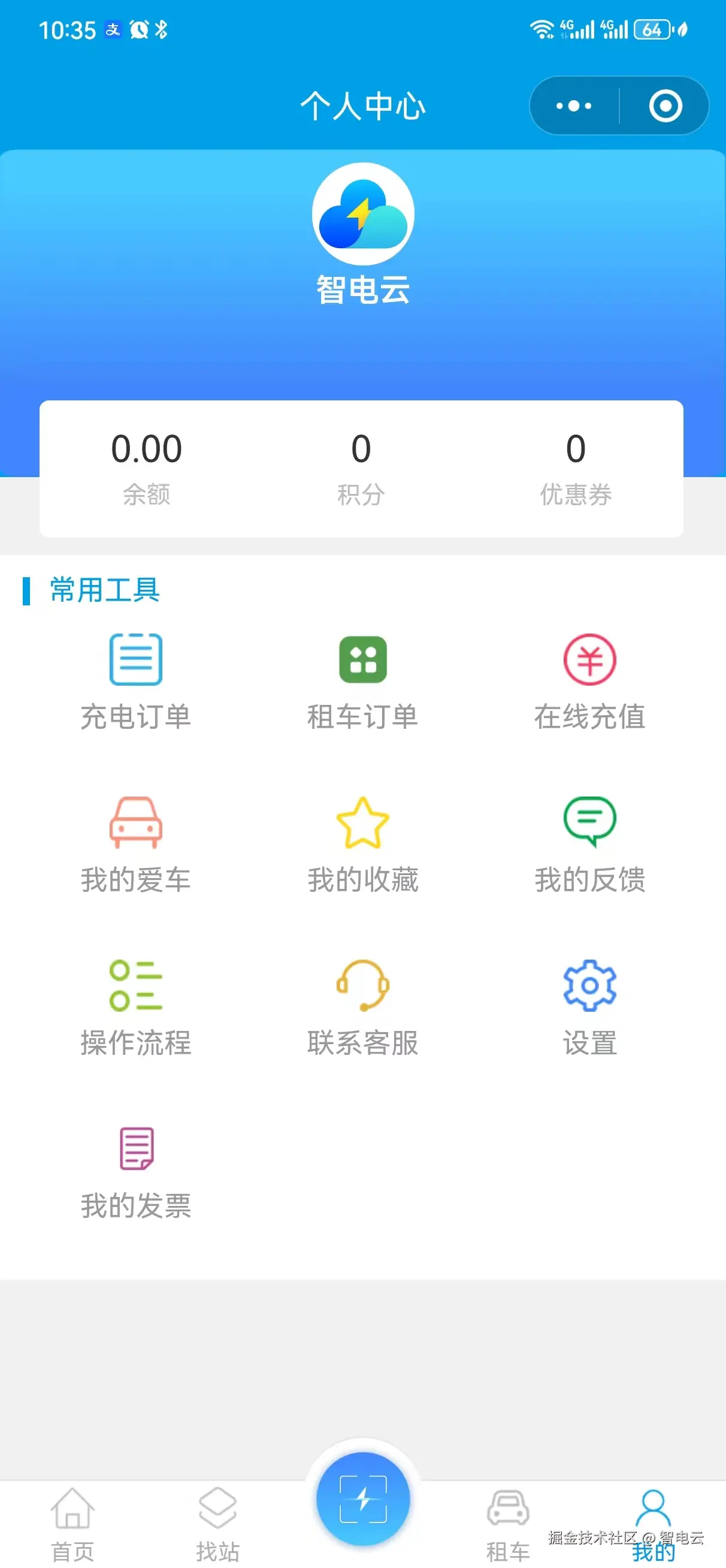This screenshot has height=1568, width=726.
Task: Tap the 积分 points value
Action: 361,447
